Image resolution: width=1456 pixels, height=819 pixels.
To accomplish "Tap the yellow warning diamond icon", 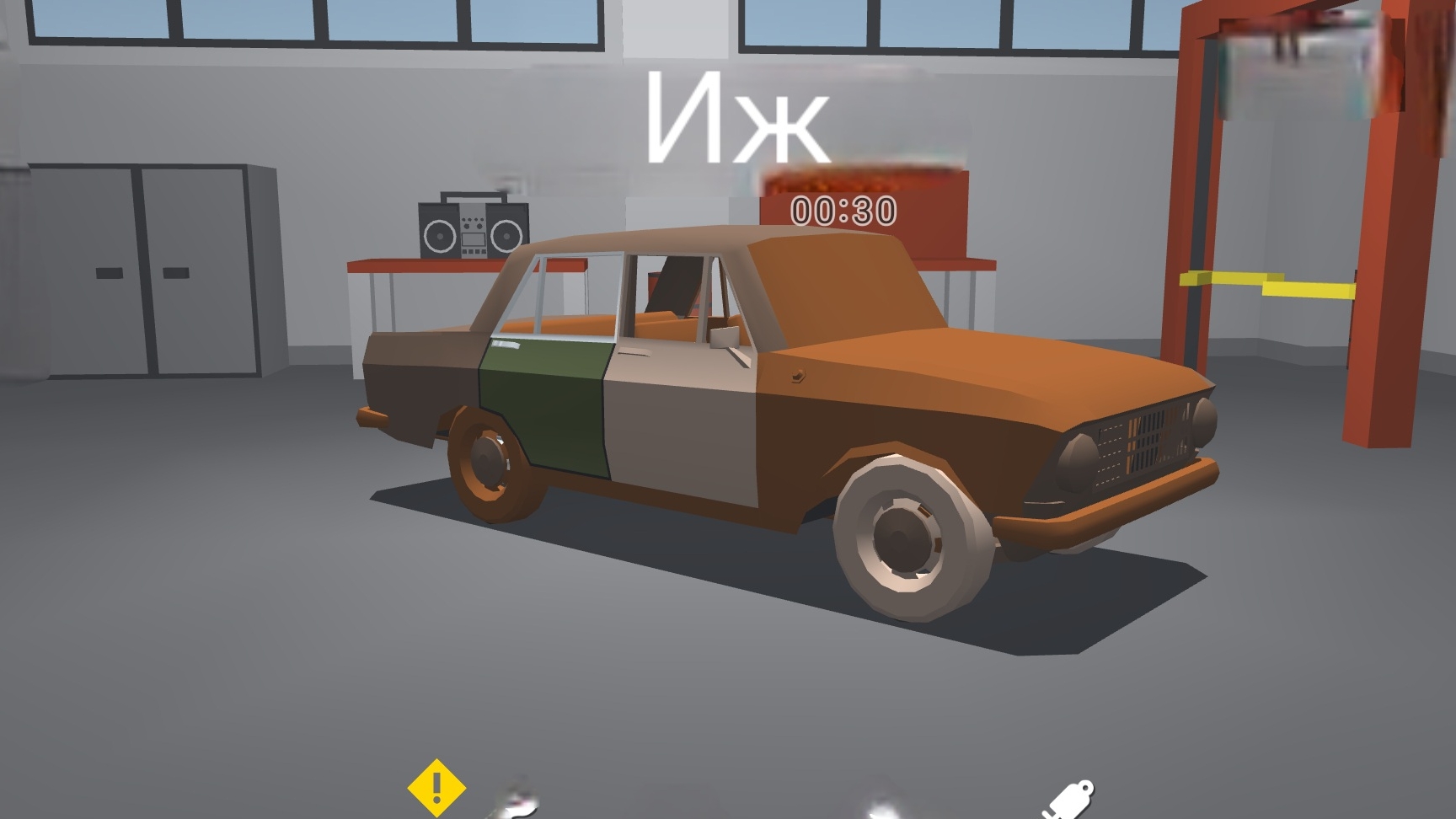I will [436, 788].
